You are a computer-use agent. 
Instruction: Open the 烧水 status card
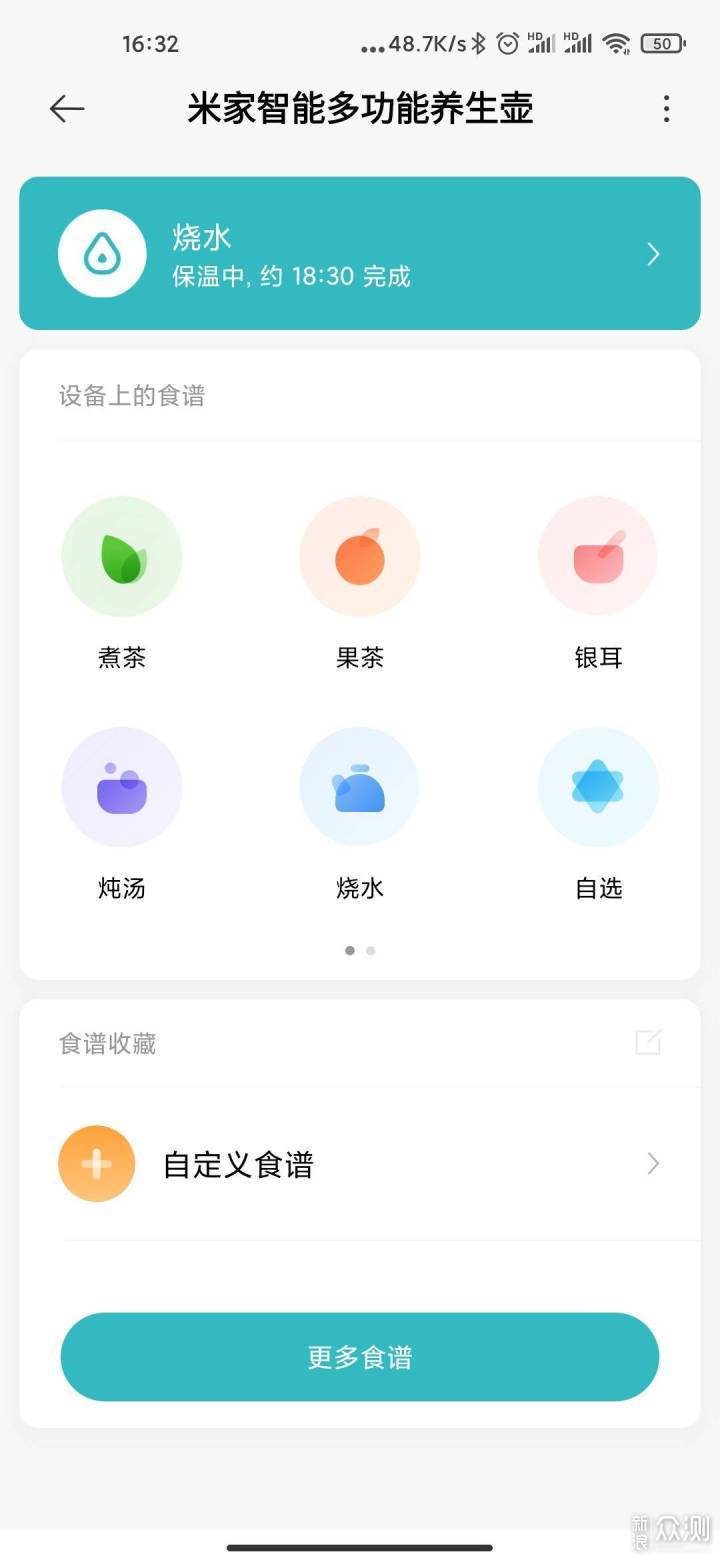[360, 253]
